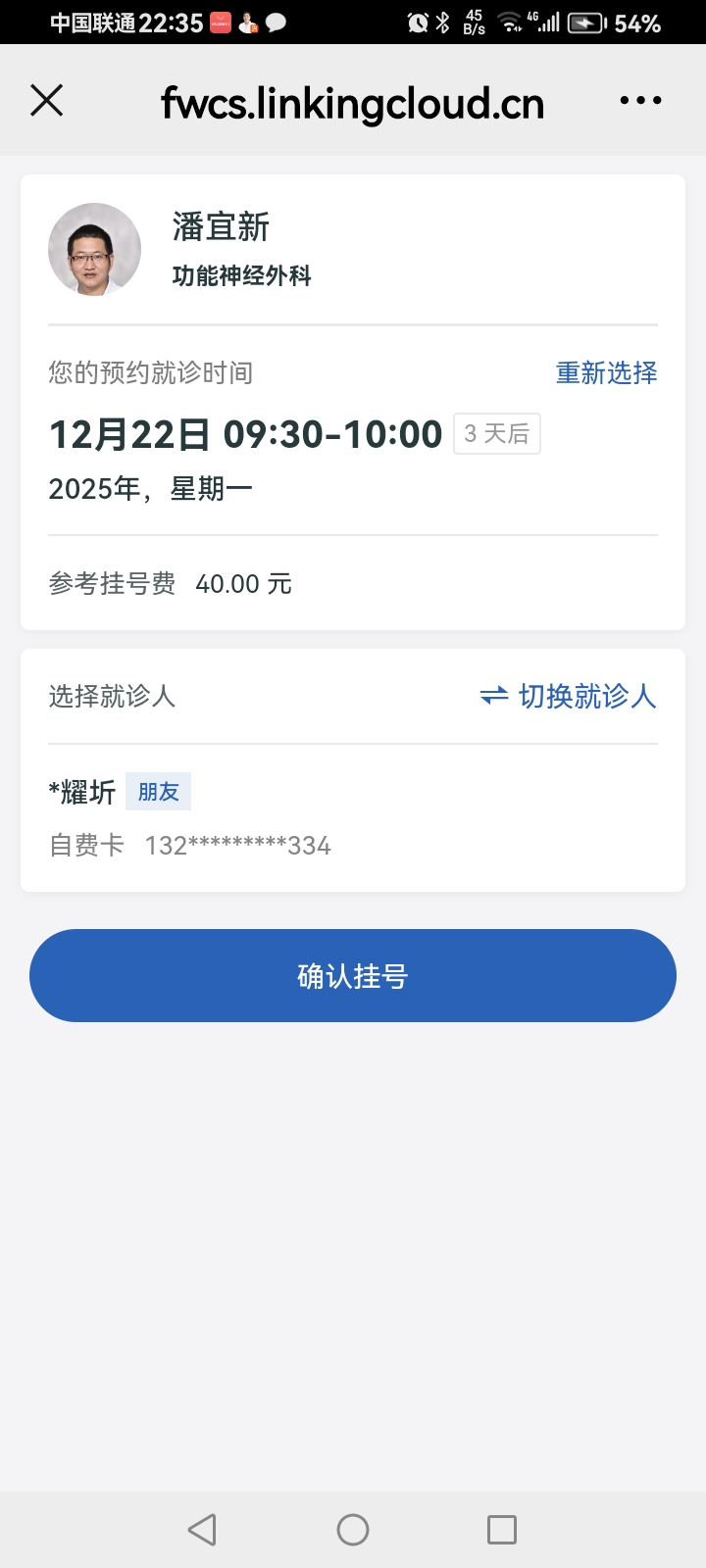The height and width of the screenshot is (1568, 706).
Task: Close the linkingcloud web page
Action: (x=47, y=100)
